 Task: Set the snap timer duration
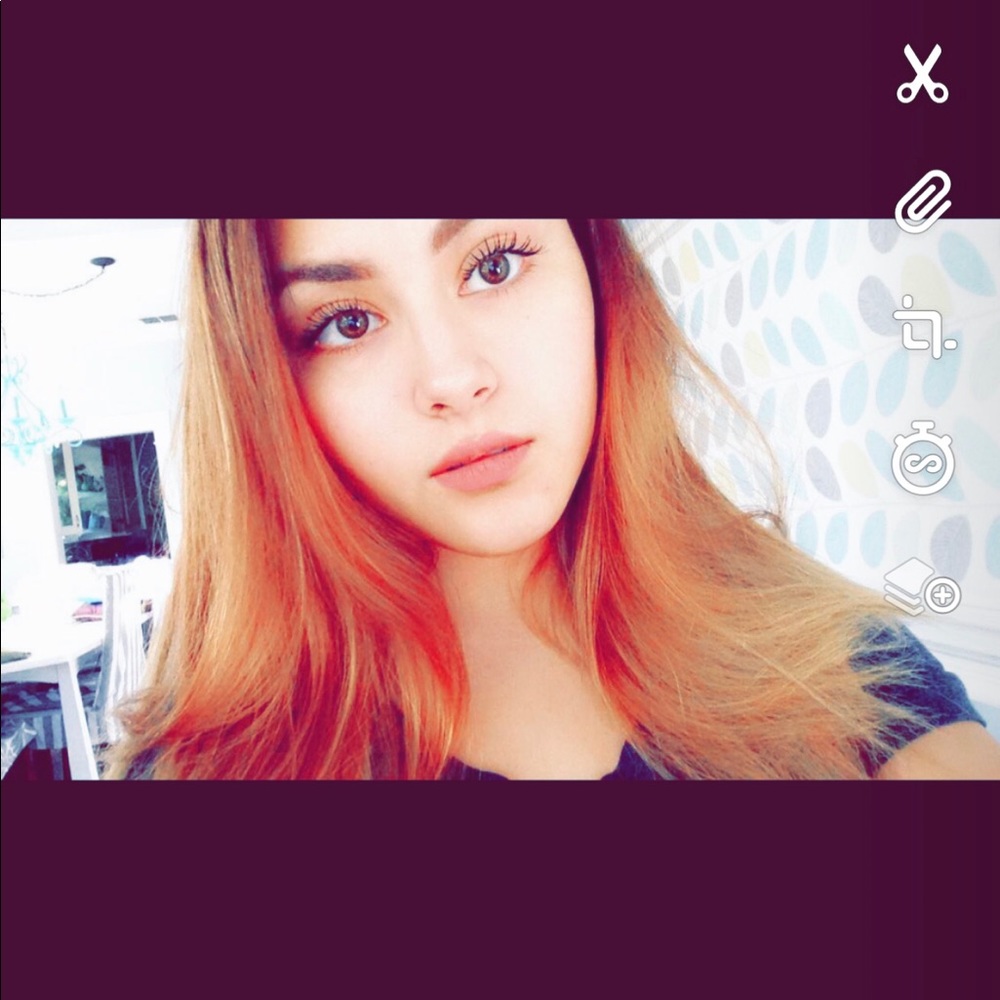(923, 458)
